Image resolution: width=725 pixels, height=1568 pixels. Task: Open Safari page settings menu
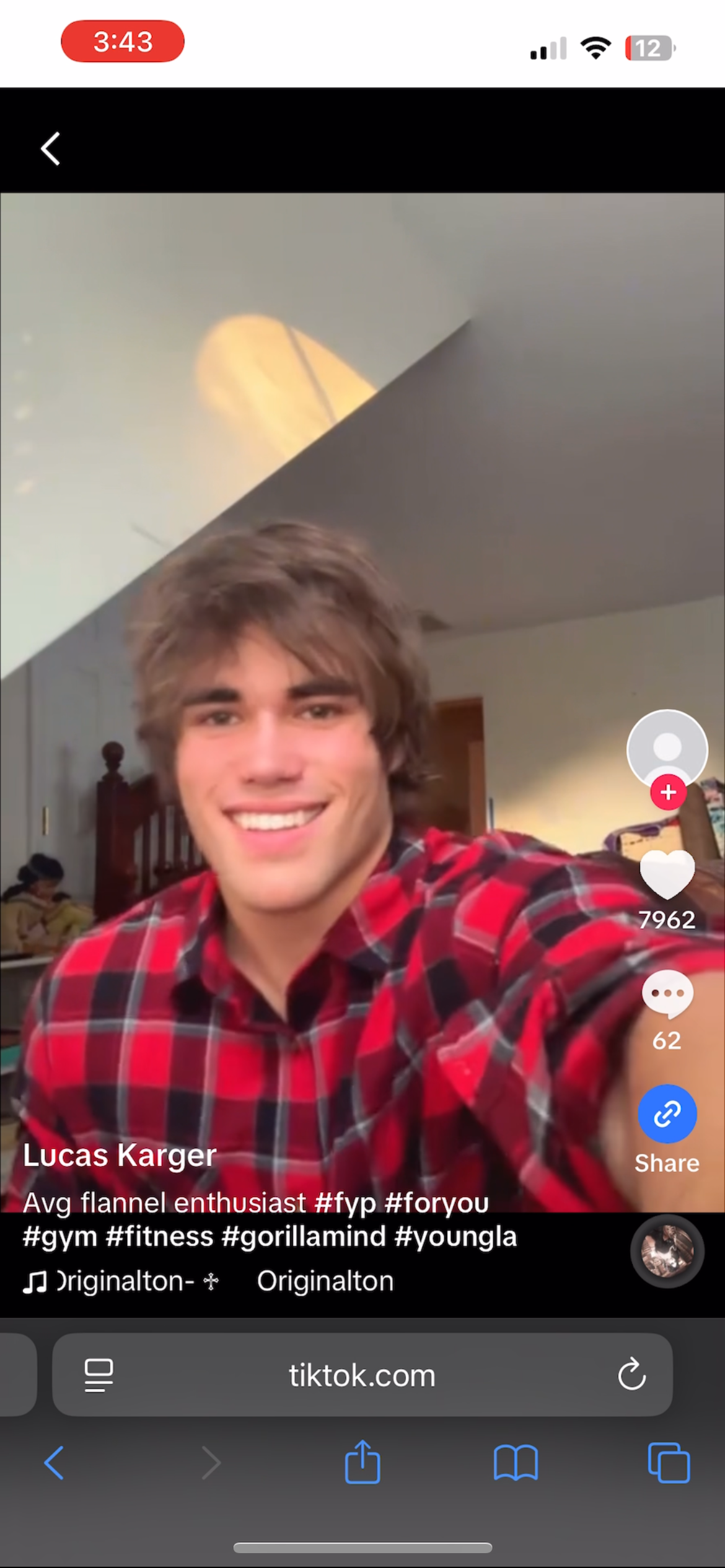[x=99, y=1375]
